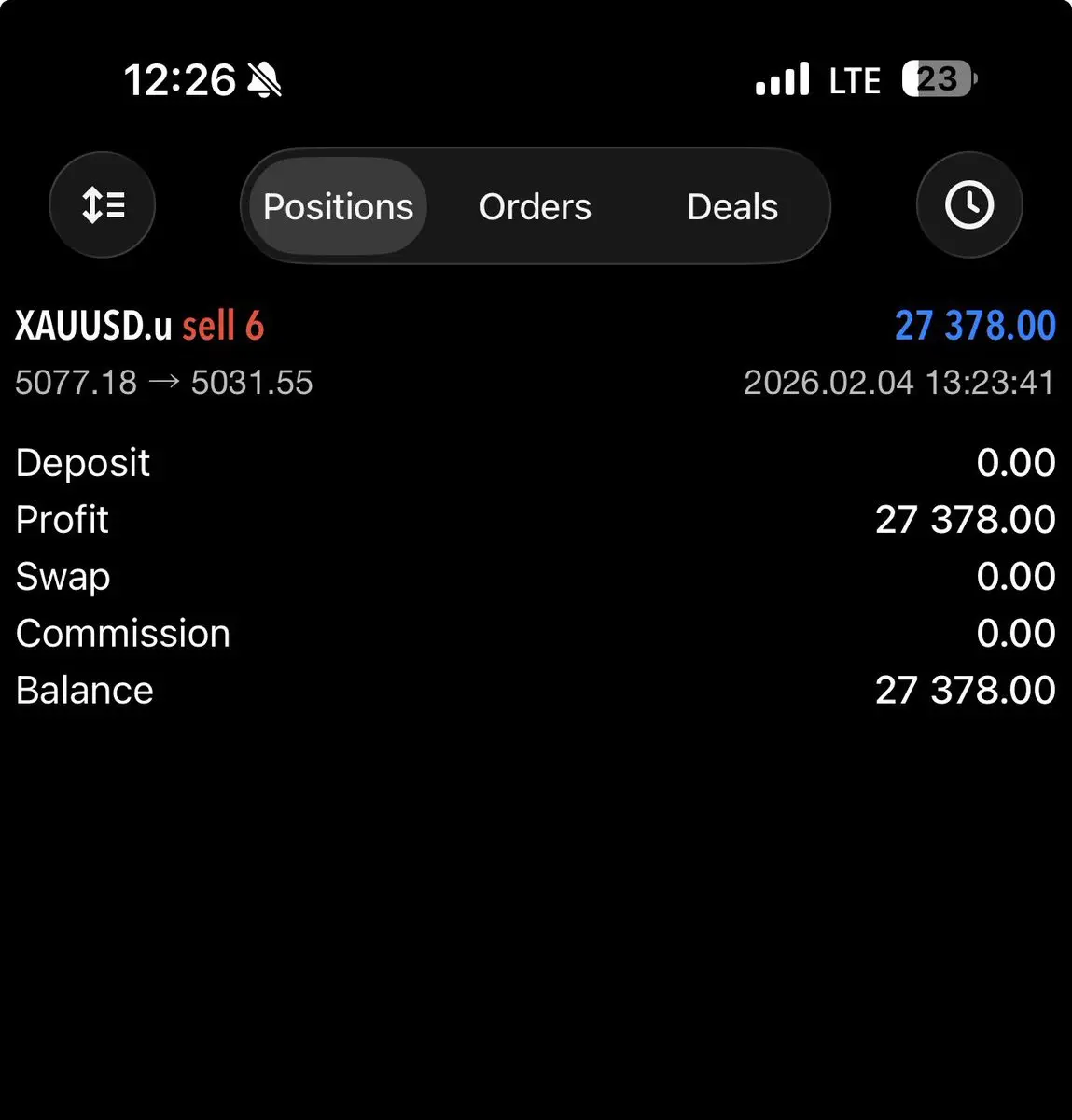Switch to the Deals tab
The width and height of the screenshot is (1072, 1120).
click(732, 206)
